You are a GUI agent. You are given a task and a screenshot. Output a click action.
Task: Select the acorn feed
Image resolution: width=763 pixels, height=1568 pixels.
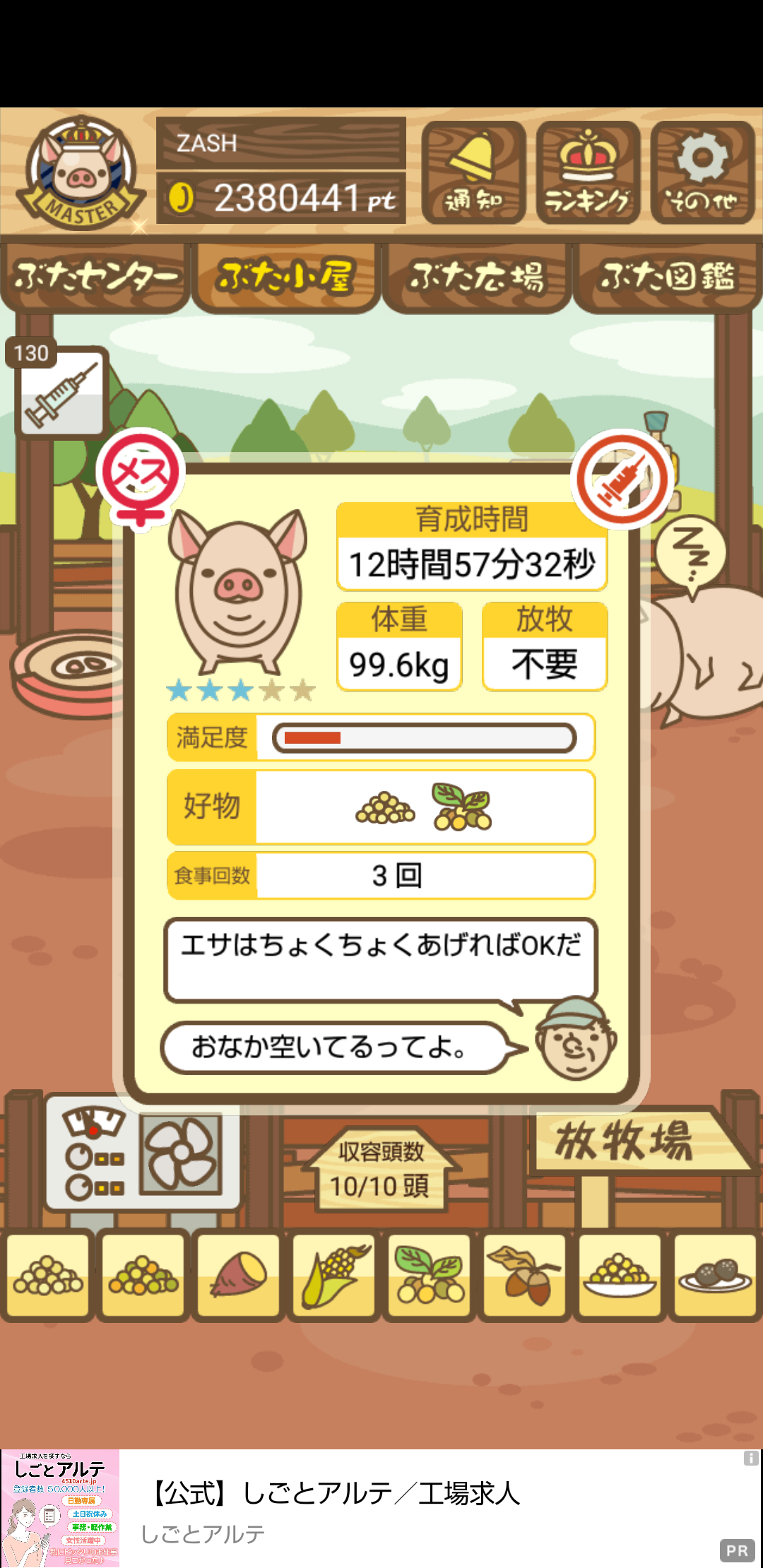[x=525, y=1275]
